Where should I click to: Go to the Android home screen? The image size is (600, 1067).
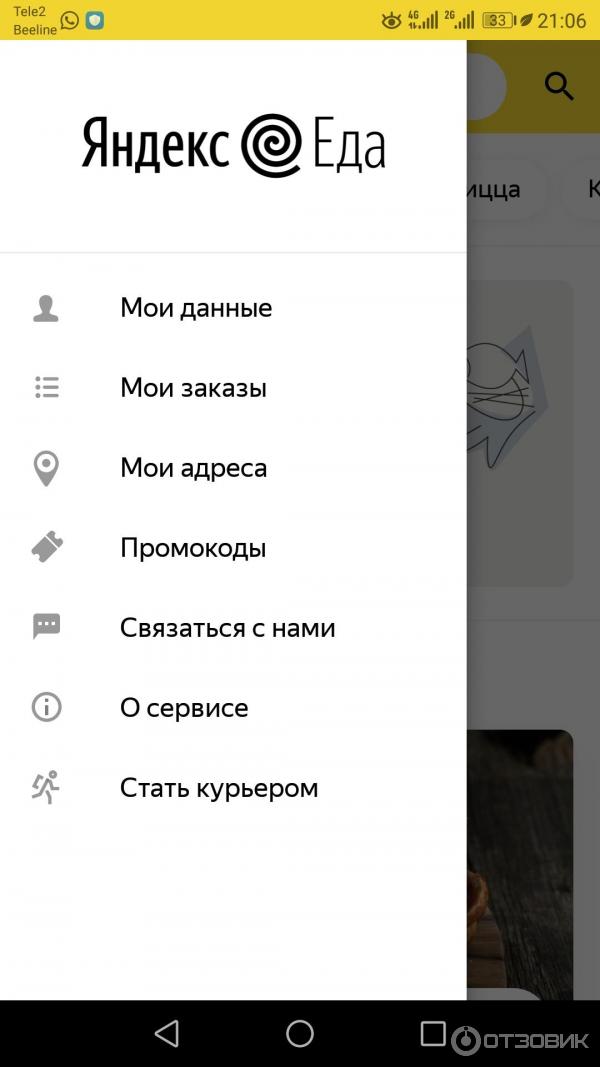(x=300, y=1033)
